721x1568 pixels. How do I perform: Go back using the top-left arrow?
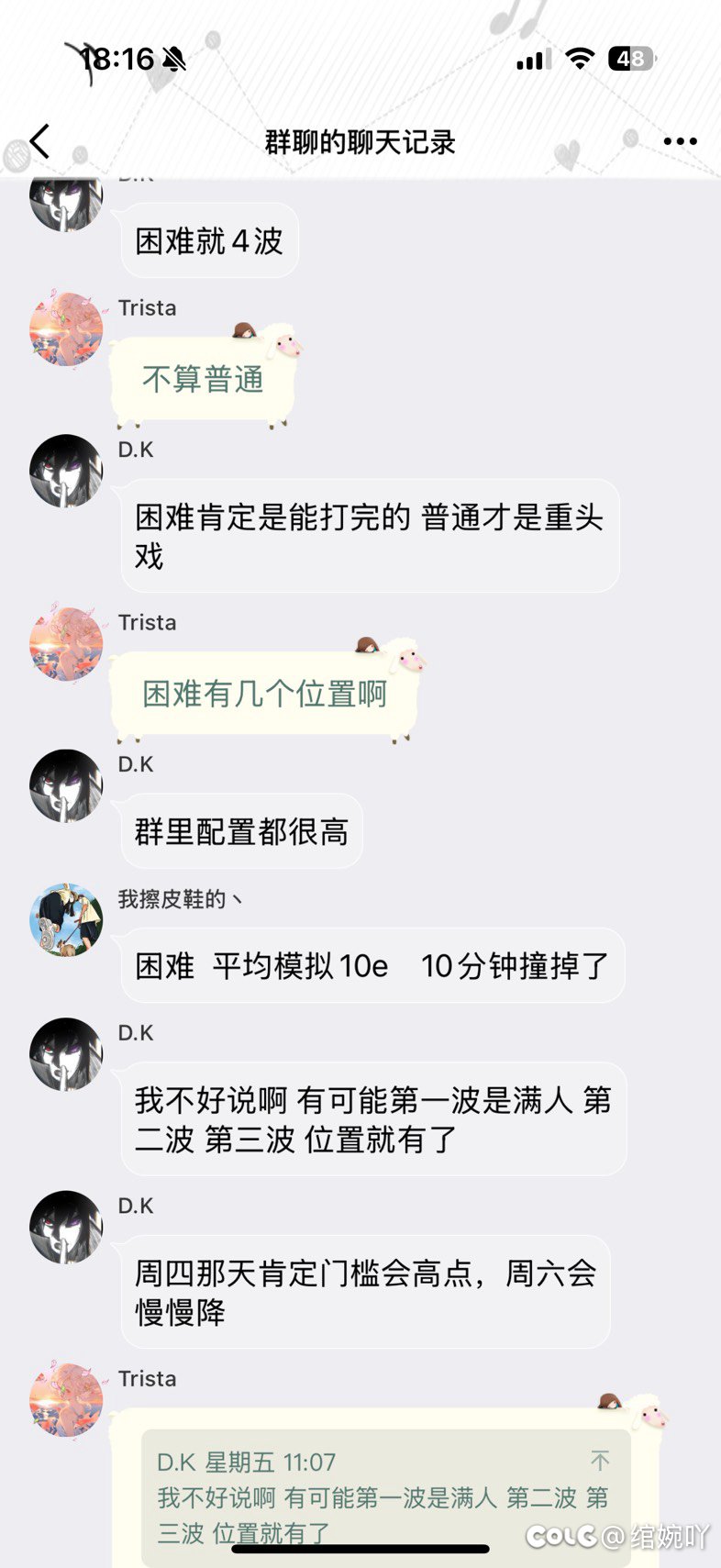(39, 141)
